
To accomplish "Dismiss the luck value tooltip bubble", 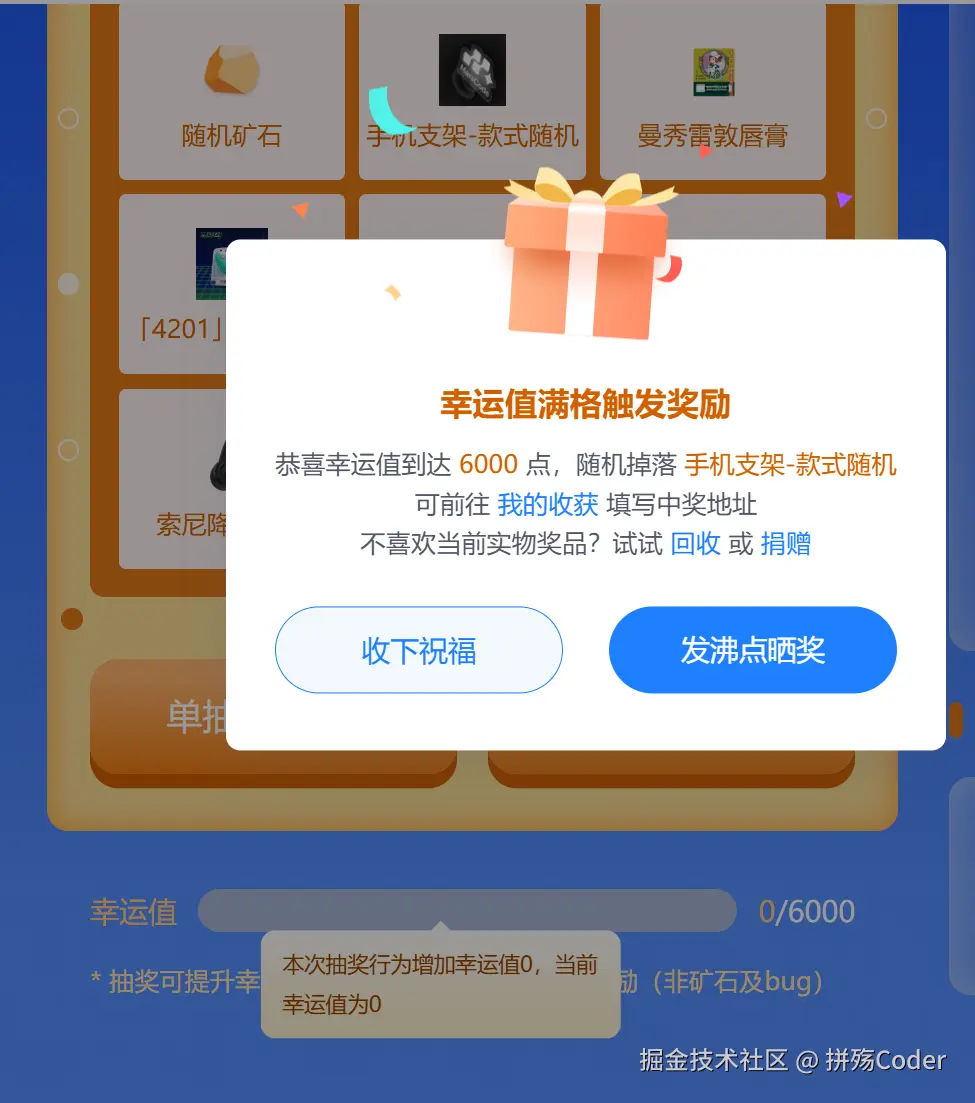I will pos(440,983).
